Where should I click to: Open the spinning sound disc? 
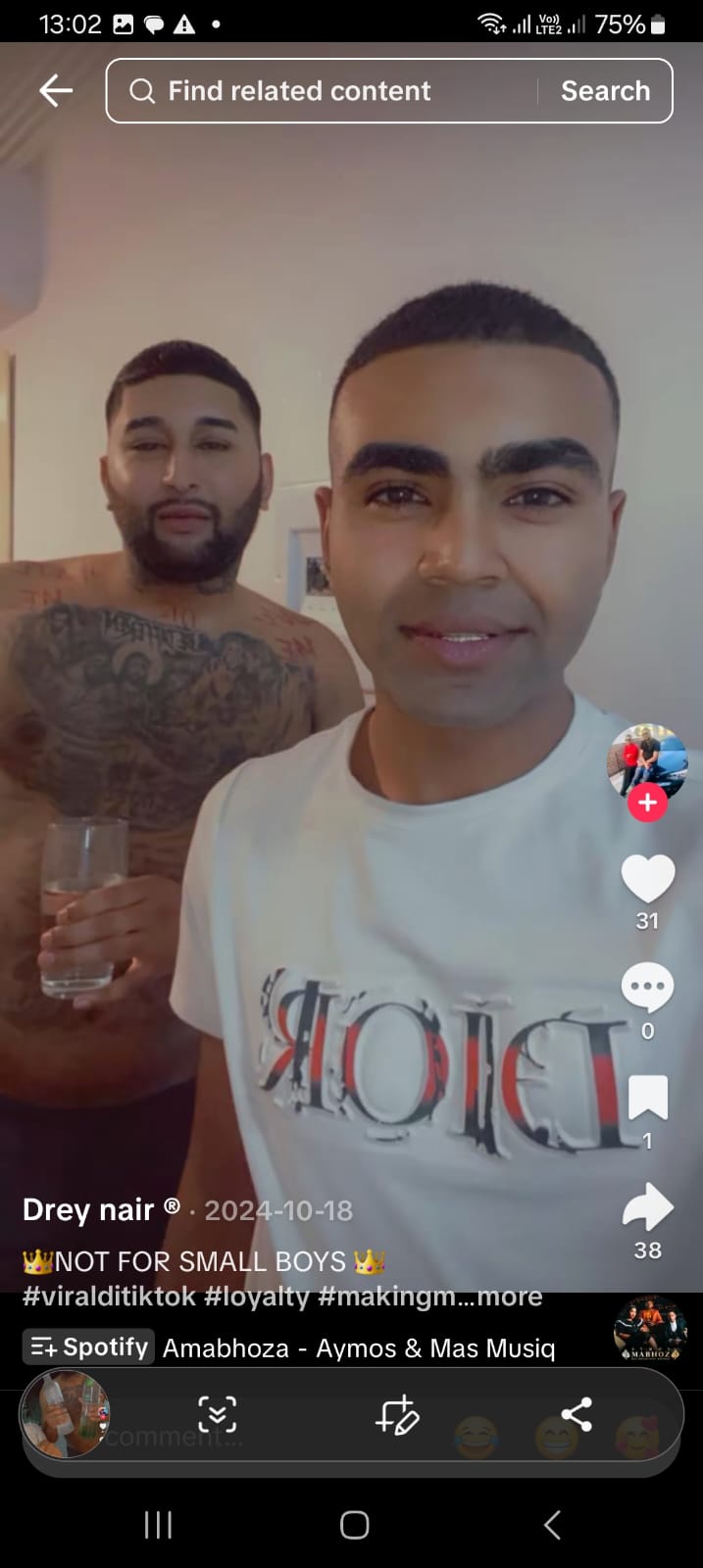(x=650, y=1330)
